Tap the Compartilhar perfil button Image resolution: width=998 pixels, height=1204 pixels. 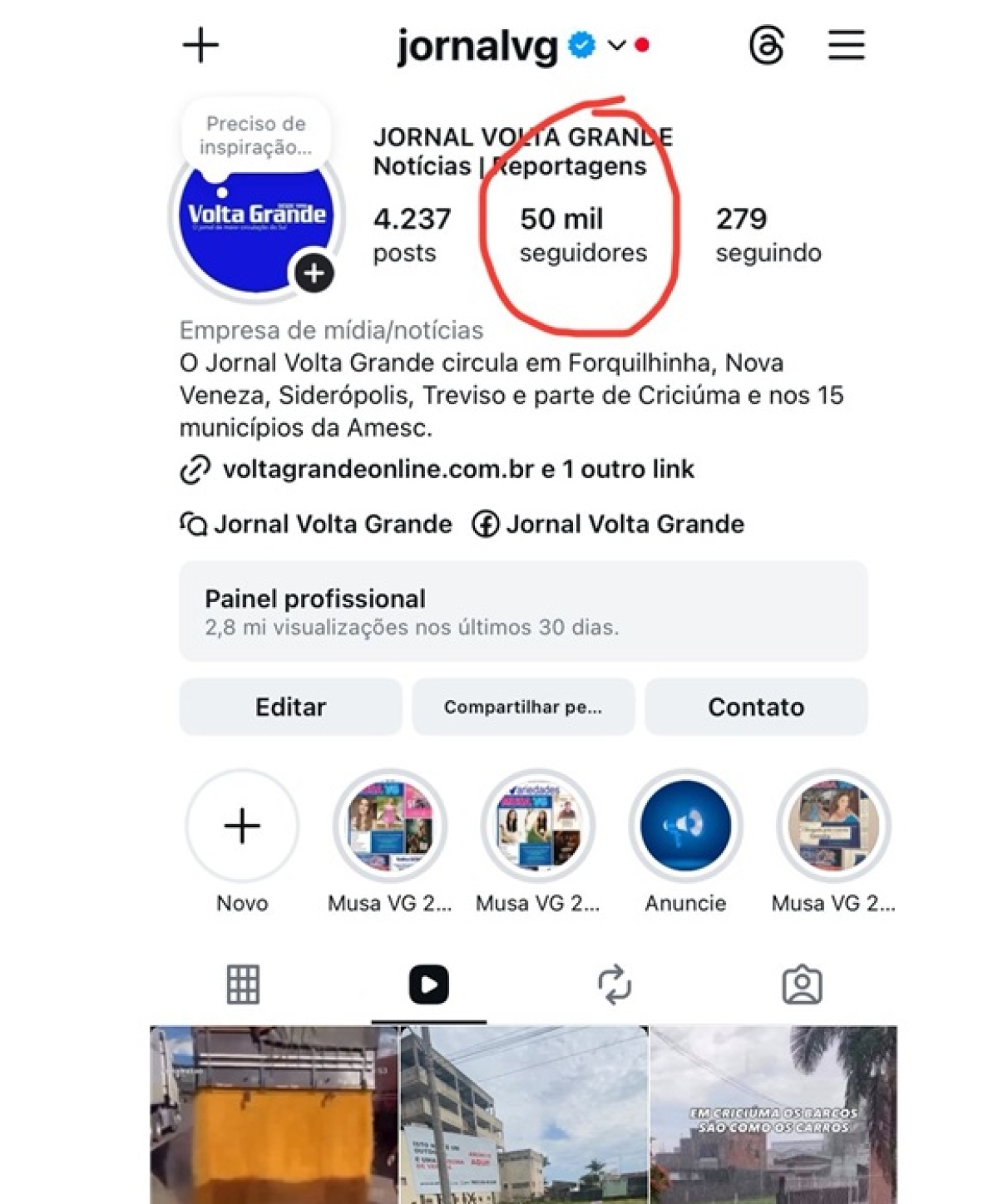coord(523,707)
